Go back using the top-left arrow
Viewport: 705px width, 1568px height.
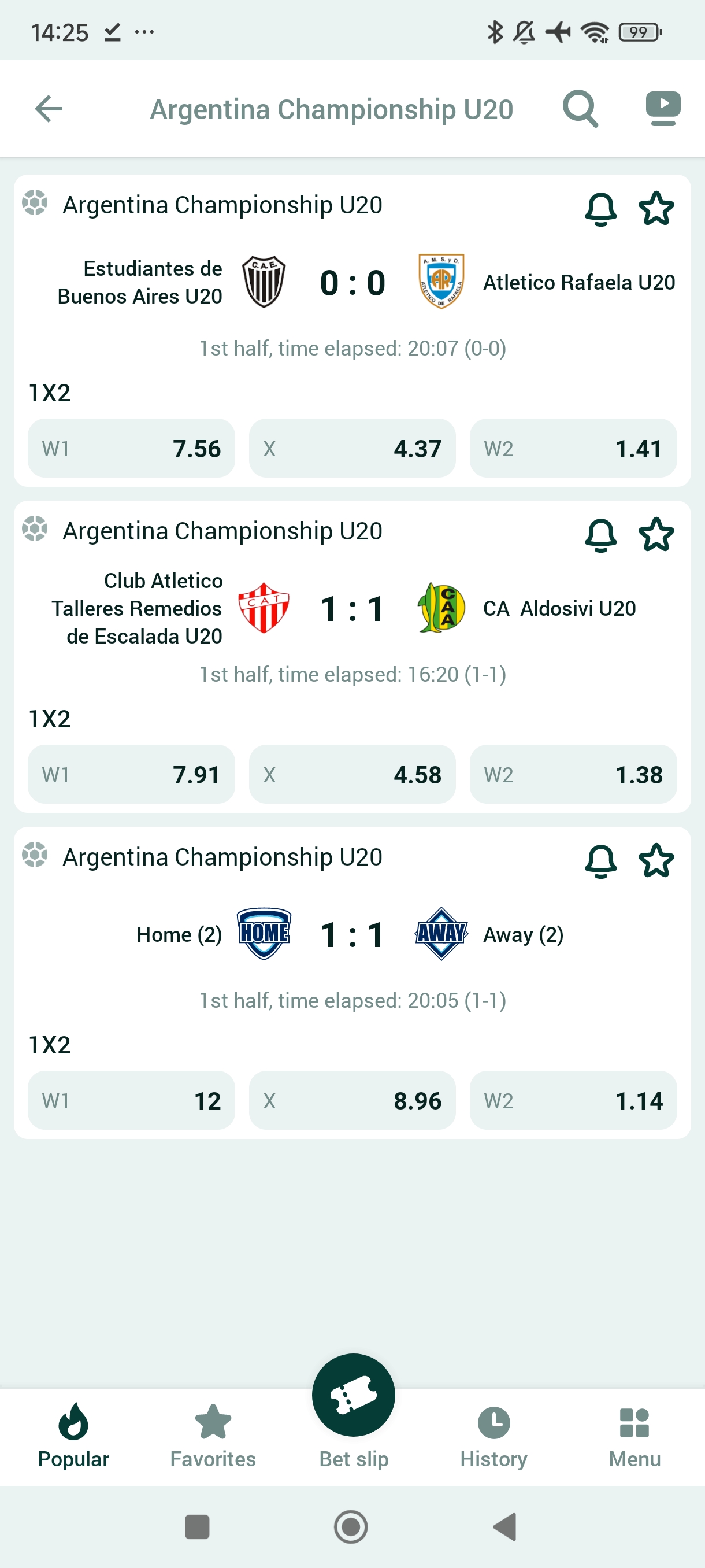click(x=49, y=109)
